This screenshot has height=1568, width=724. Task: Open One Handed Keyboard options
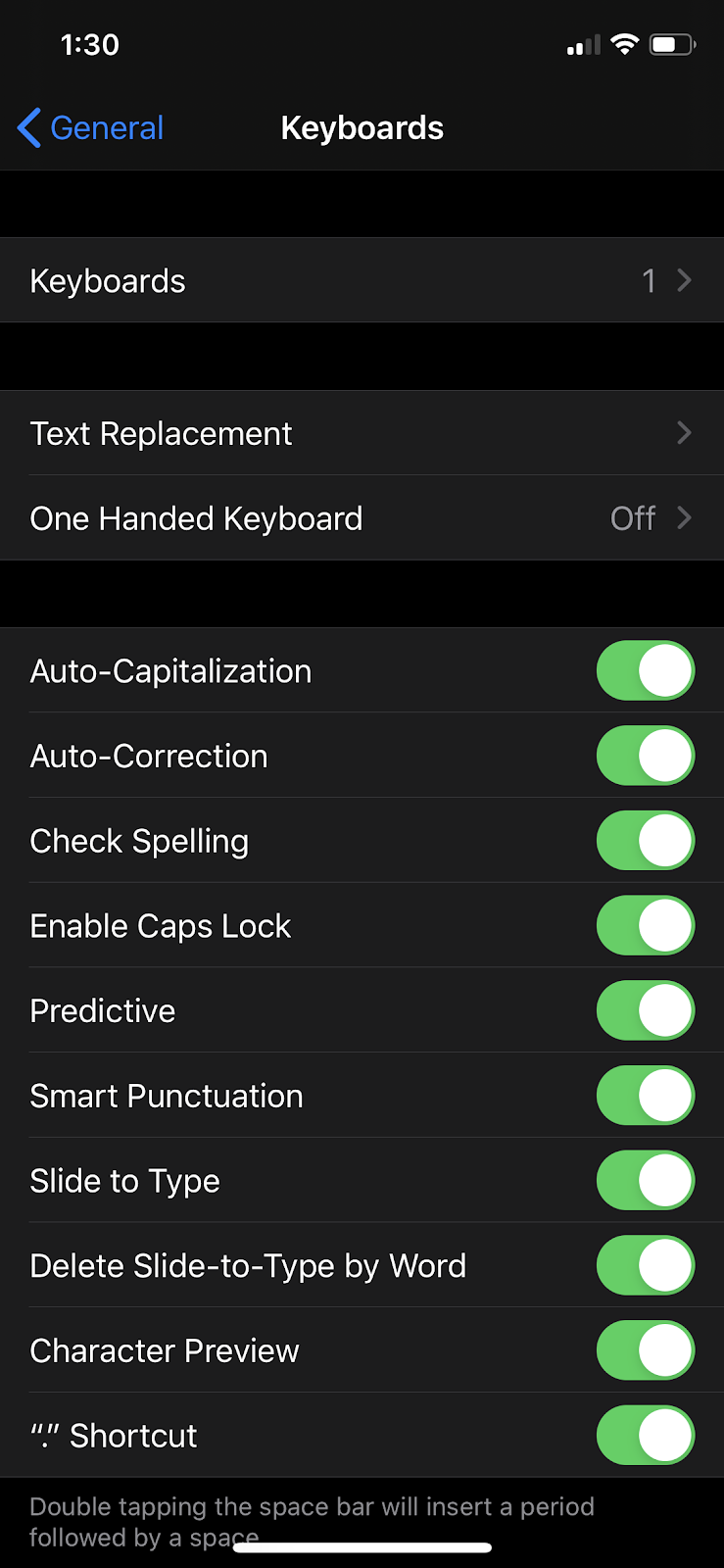point(362,517)
